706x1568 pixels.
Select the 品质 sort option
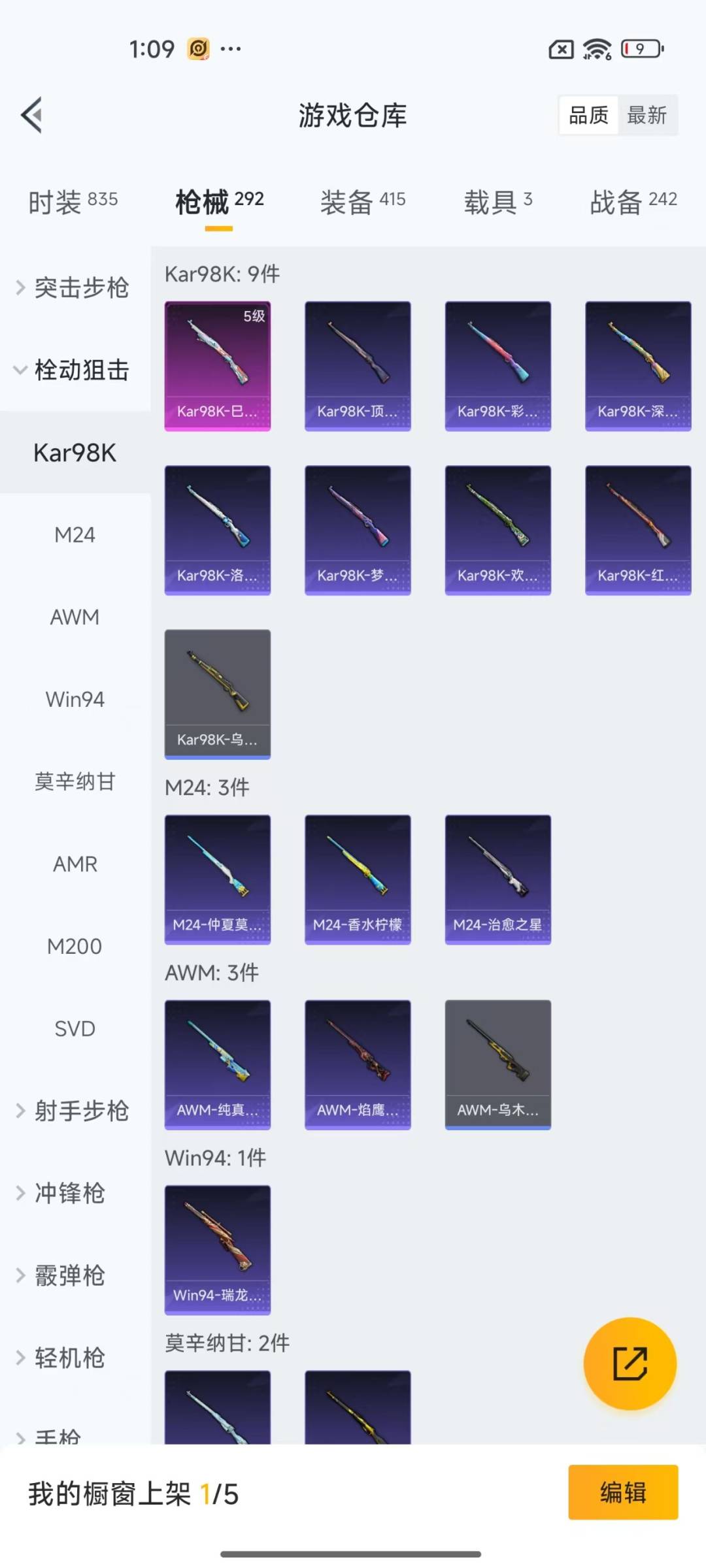[x=588, y=115]
